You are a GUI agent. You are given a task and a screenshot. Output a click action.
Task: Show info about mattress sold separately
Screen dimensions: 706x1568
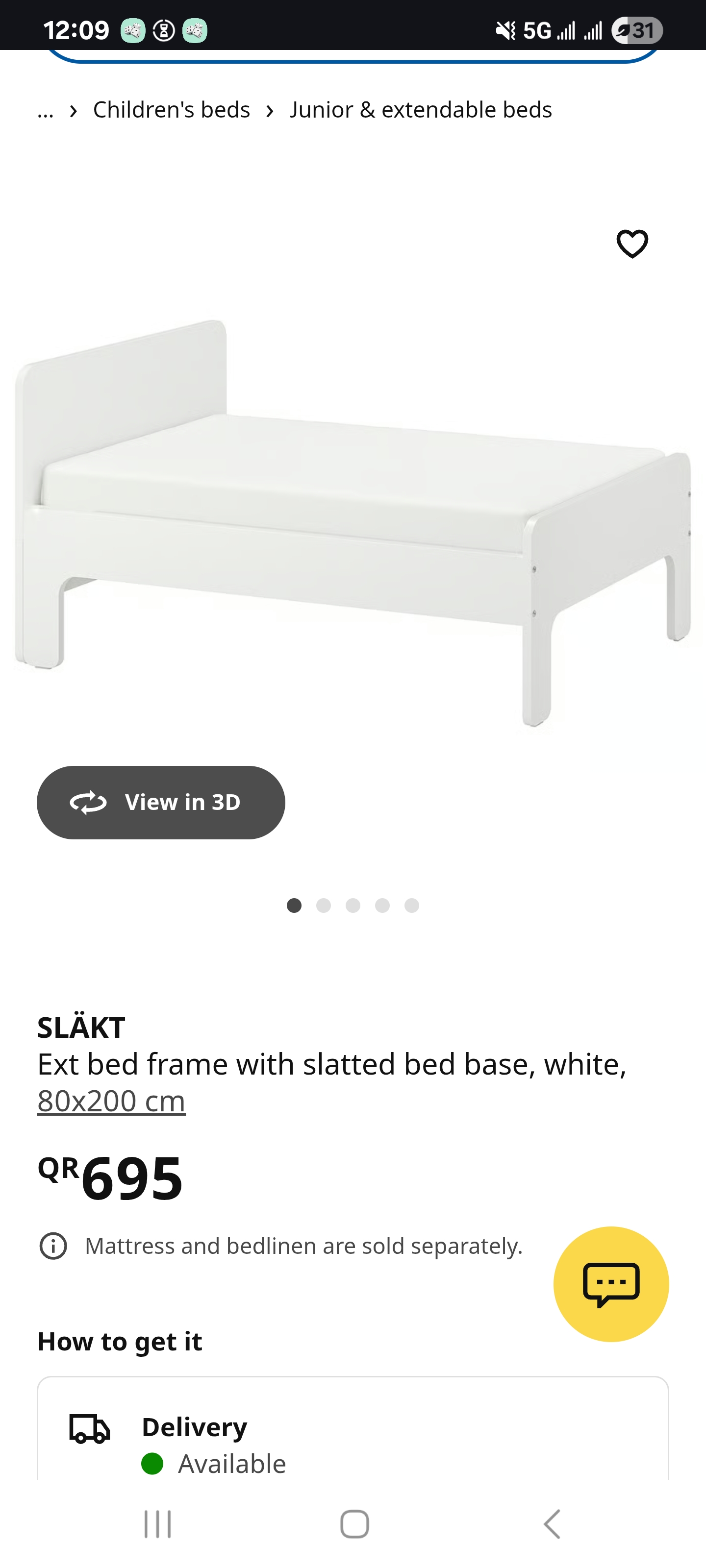click(53, 1246)
